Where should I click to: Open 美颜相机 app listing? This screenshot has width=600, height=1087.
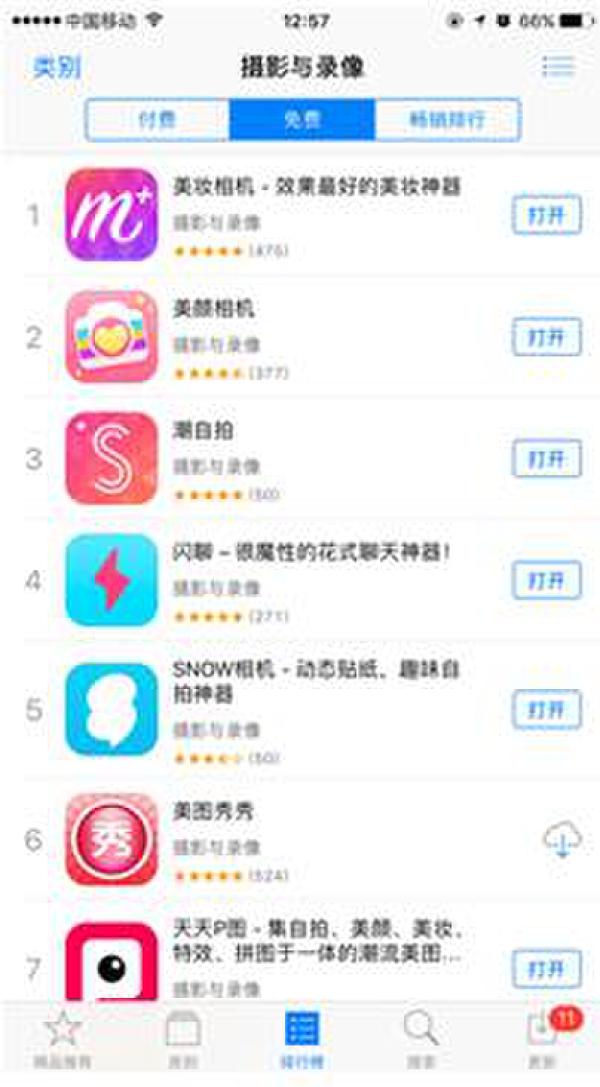(x=214, y=309)
